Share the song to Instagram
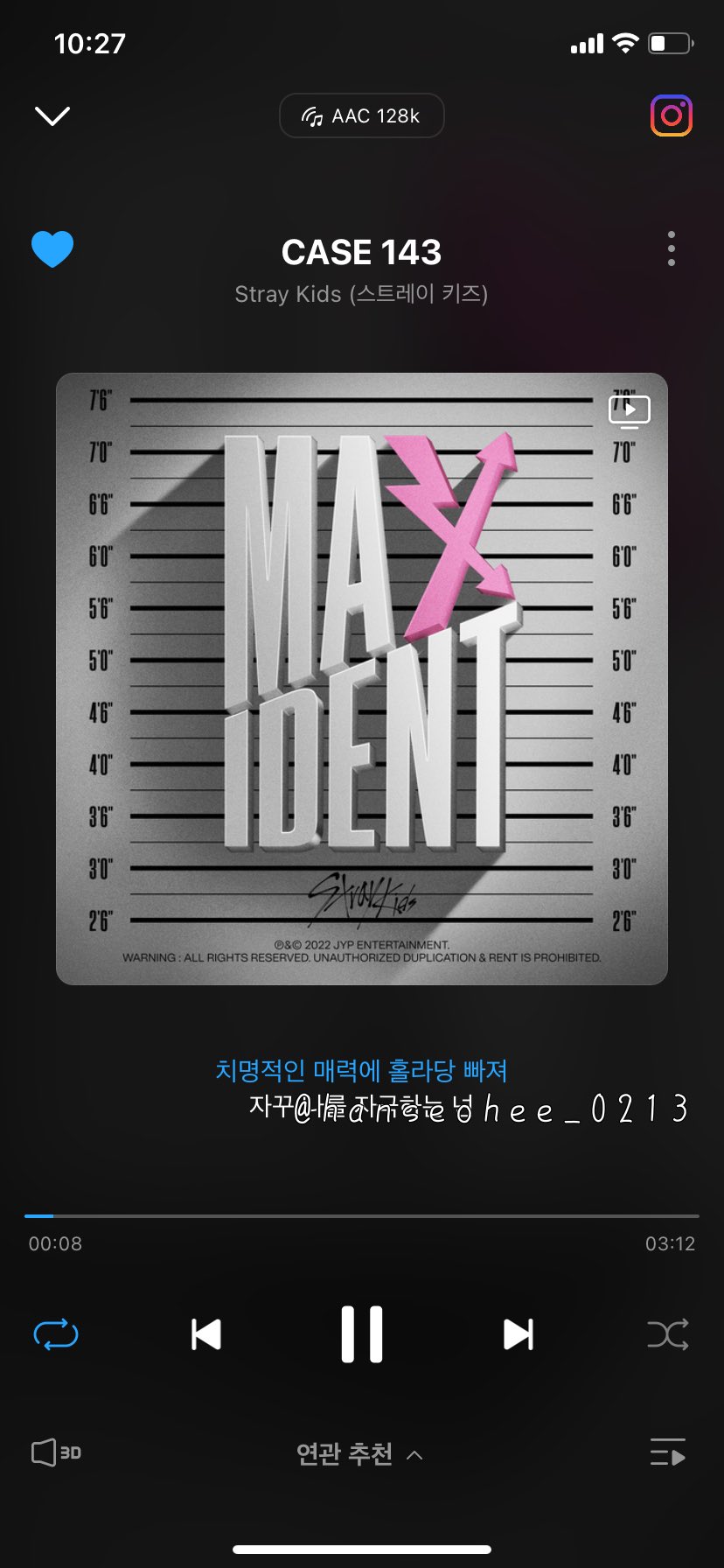724x1568 pixels. 672,115
